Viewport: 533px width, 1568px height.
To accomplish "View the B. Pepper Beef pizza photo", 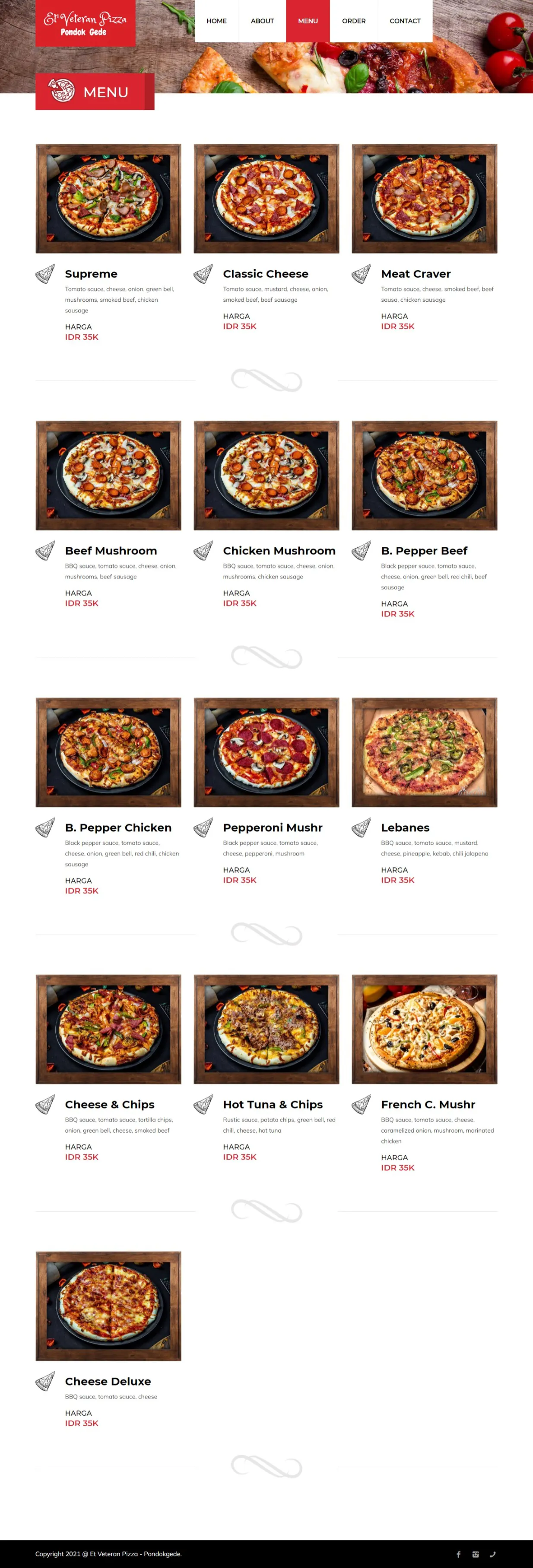I will click(424, 475).
